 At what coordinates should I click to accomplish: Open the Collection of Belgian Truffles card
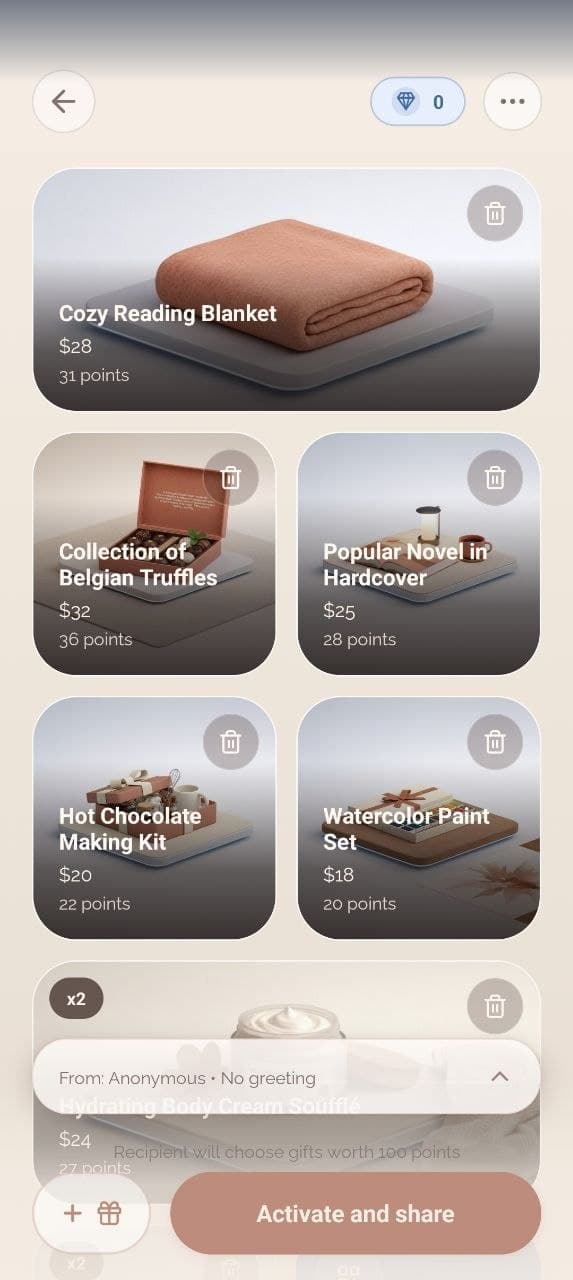154,554
